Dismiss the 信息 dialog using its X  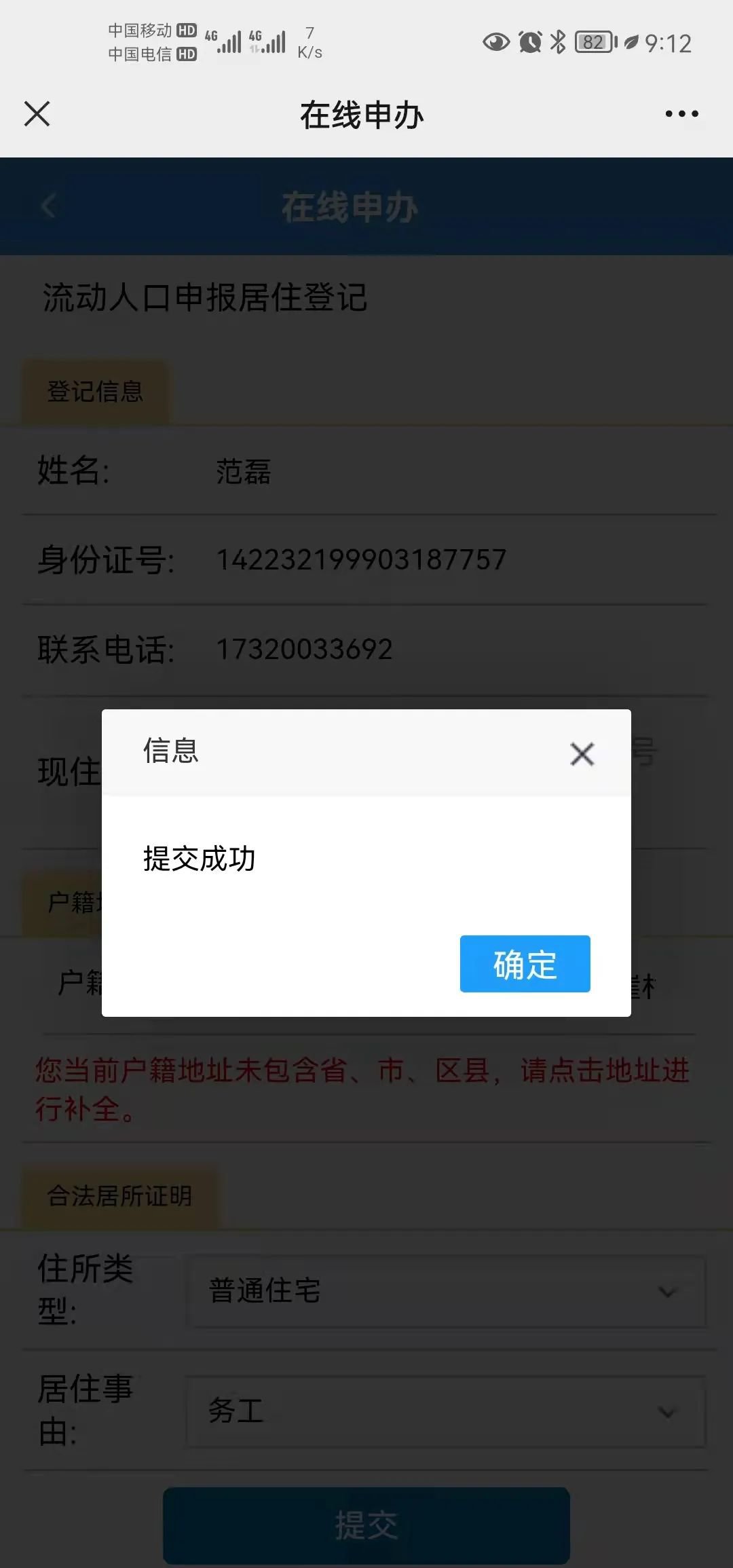click(582, 754)
